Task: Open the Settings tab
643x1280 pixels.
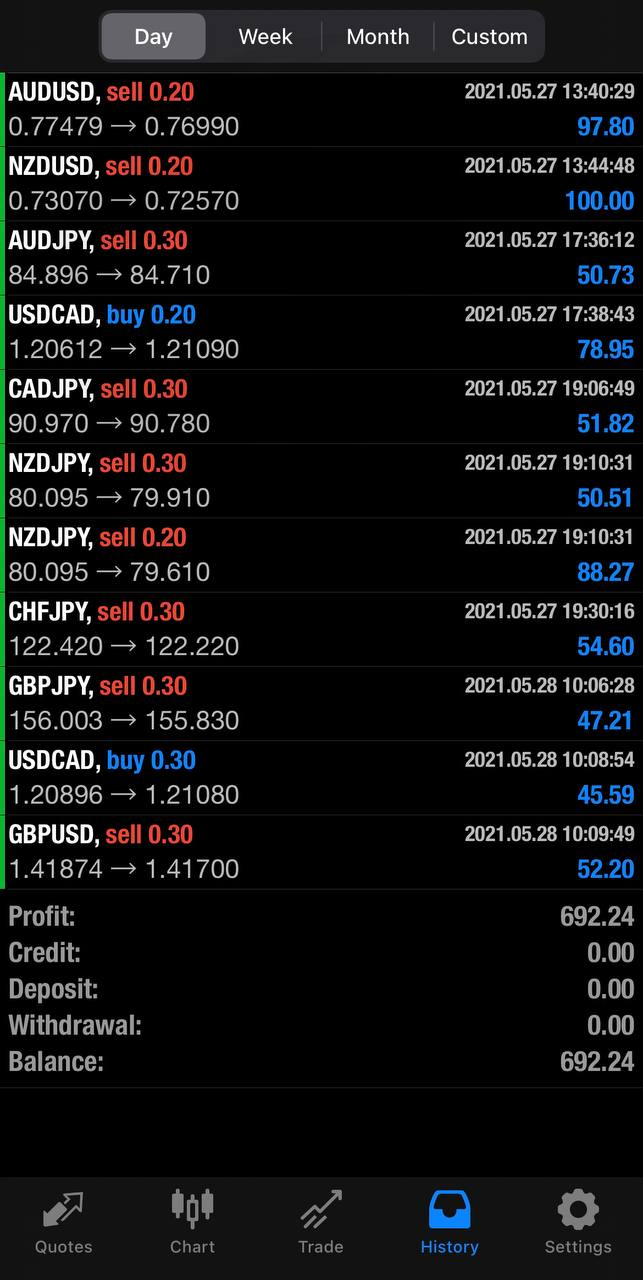Action: [x=577, y=1222]
